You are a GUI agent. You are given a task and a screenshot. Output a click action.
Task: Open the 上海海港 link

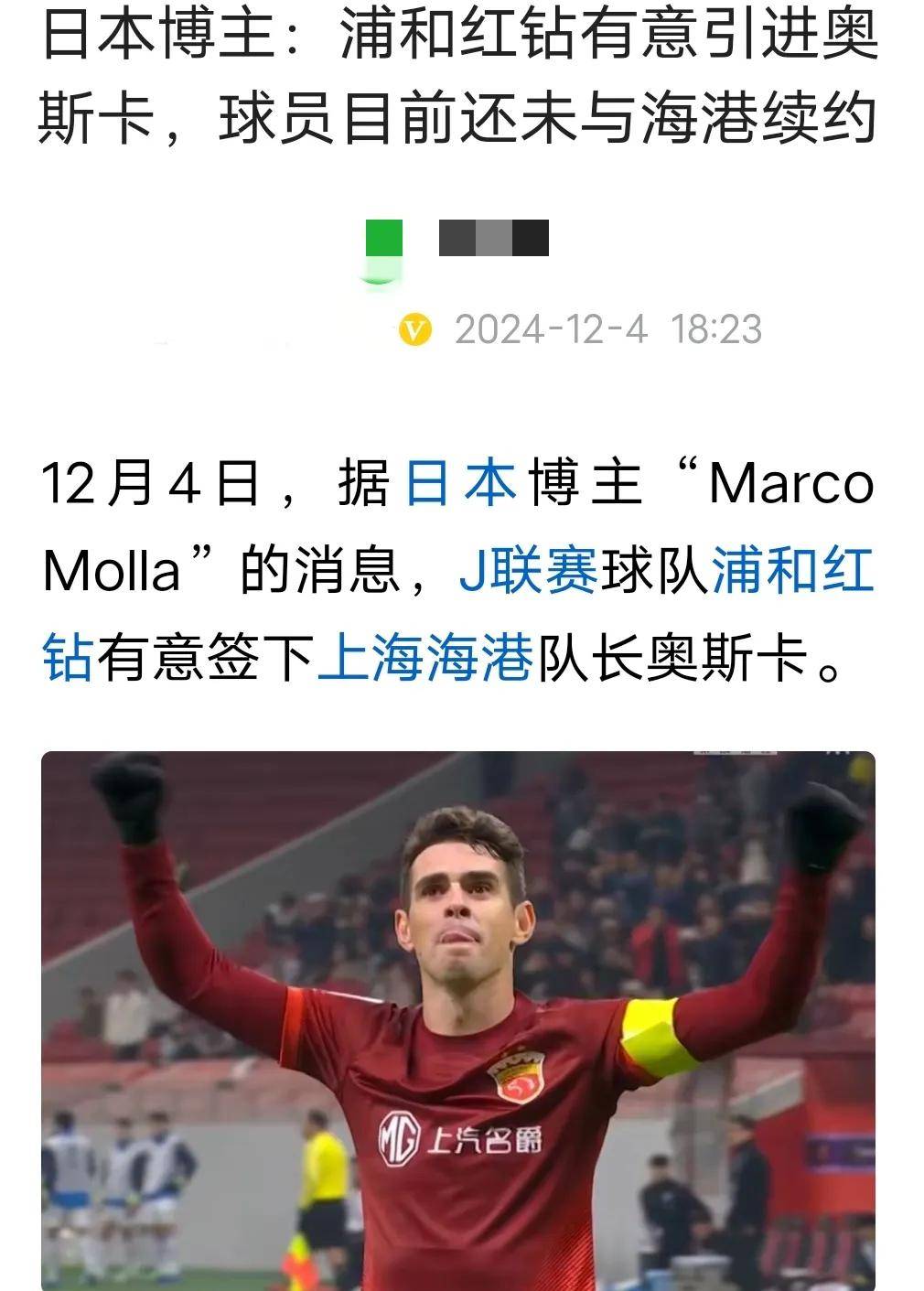pyautogui.click(x=424, y=659)
